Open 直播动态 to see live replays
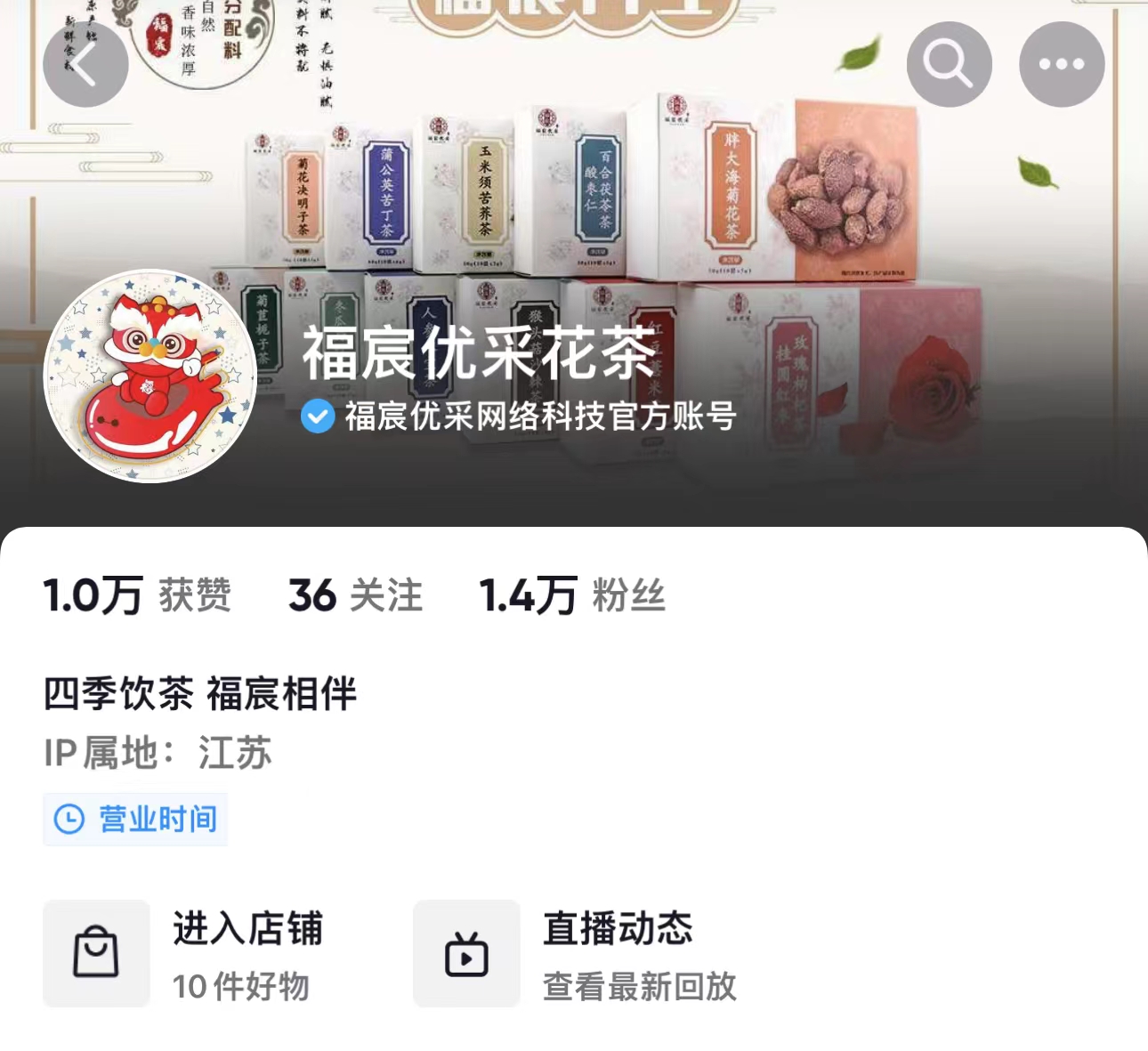The height and width of the screenshot is (1051, 1148). click(x=576, y=953)
